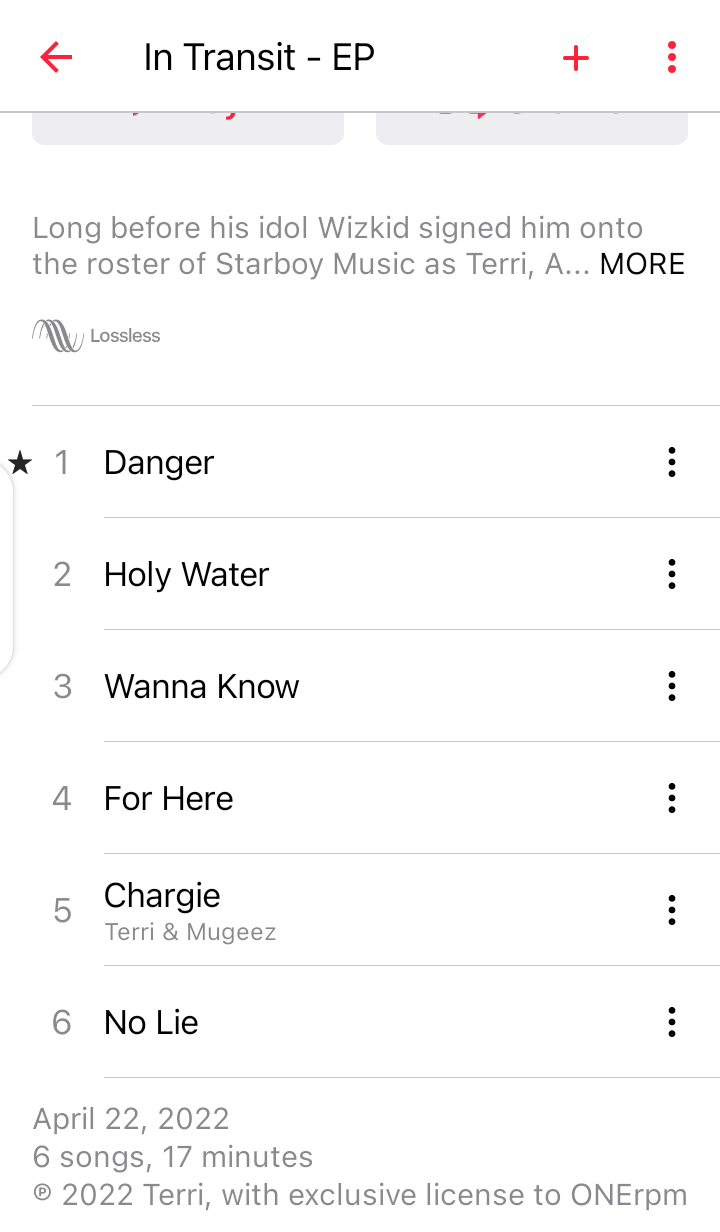Screen dimensions: 720x1232
Task: Select track "Chargie"
Action: [162, 896]
